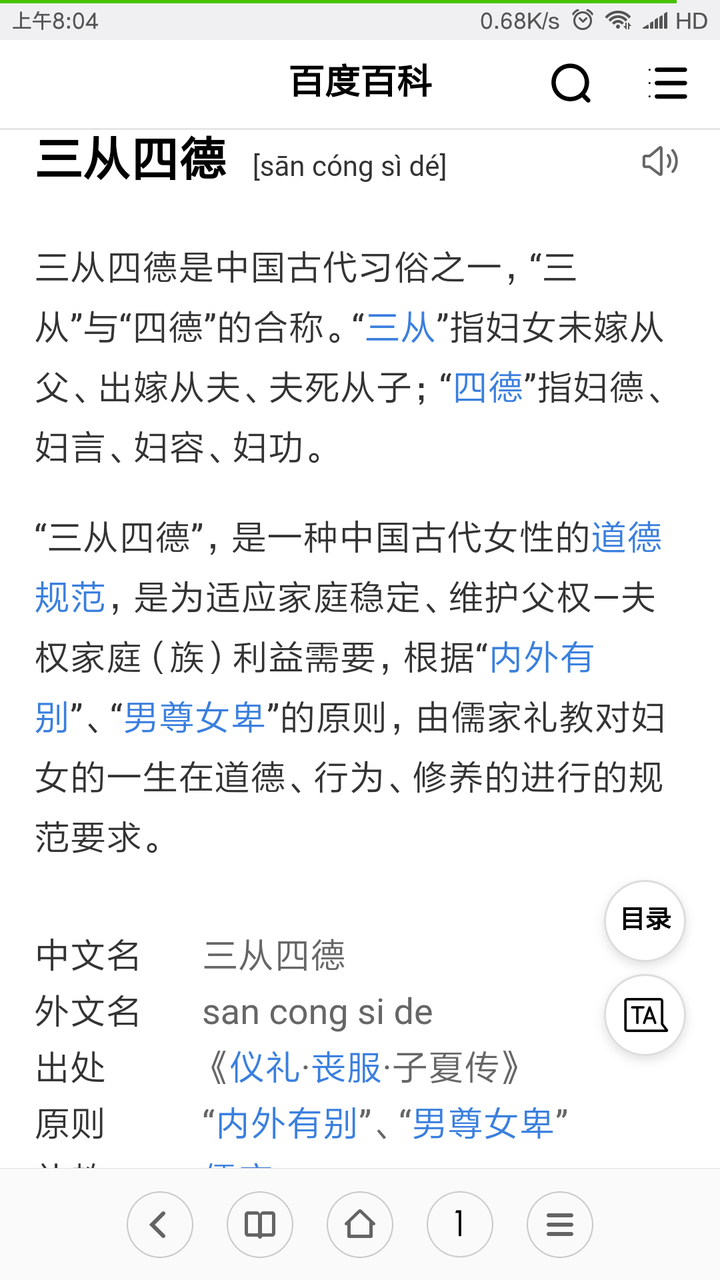The width and height of the screenshot is (720, 1280).
Task: Play the pronunciation with the speaker icon
Action: click(x=658, y=161)
